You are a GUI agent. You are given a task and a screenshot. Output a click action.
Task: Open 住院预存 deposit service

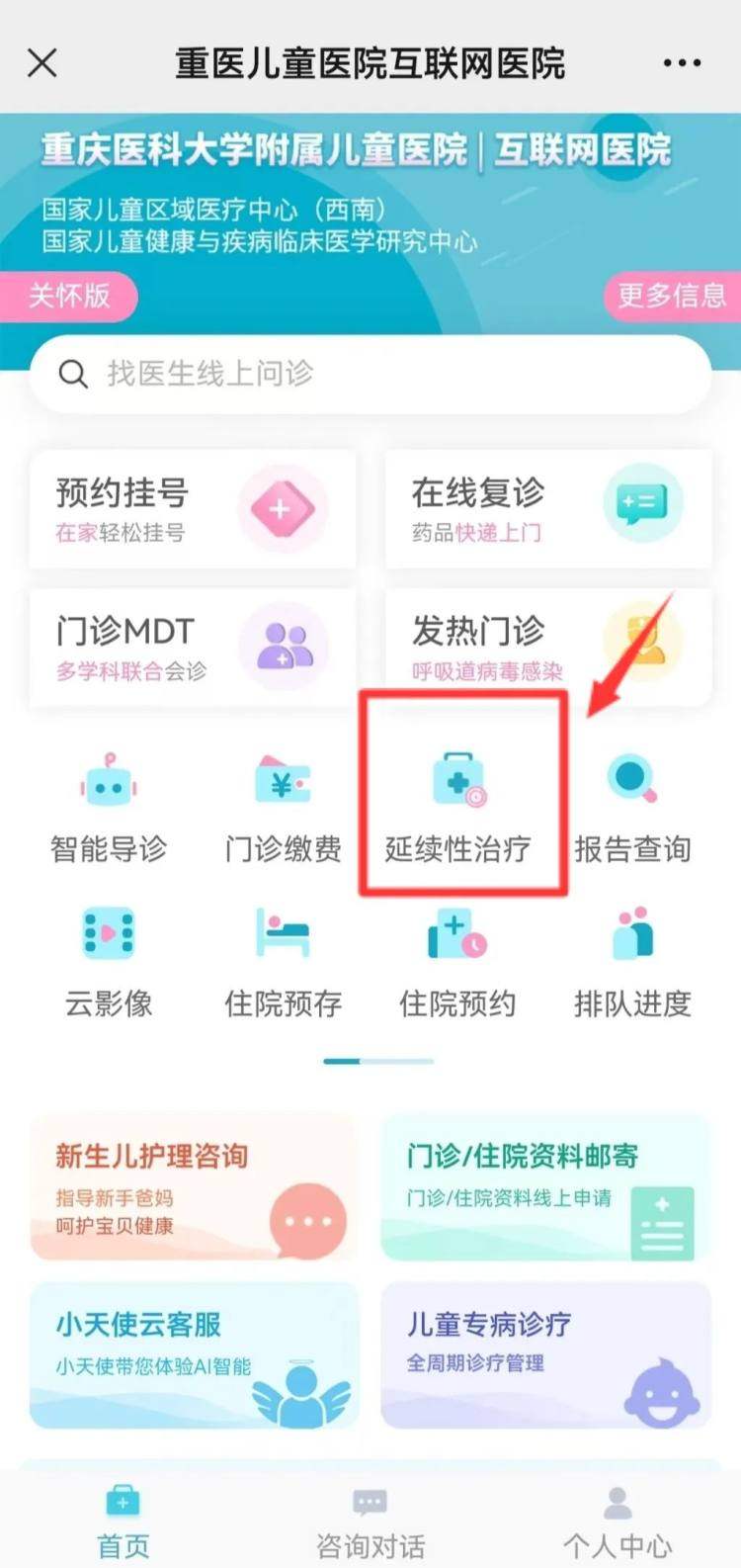pos(284,961)
